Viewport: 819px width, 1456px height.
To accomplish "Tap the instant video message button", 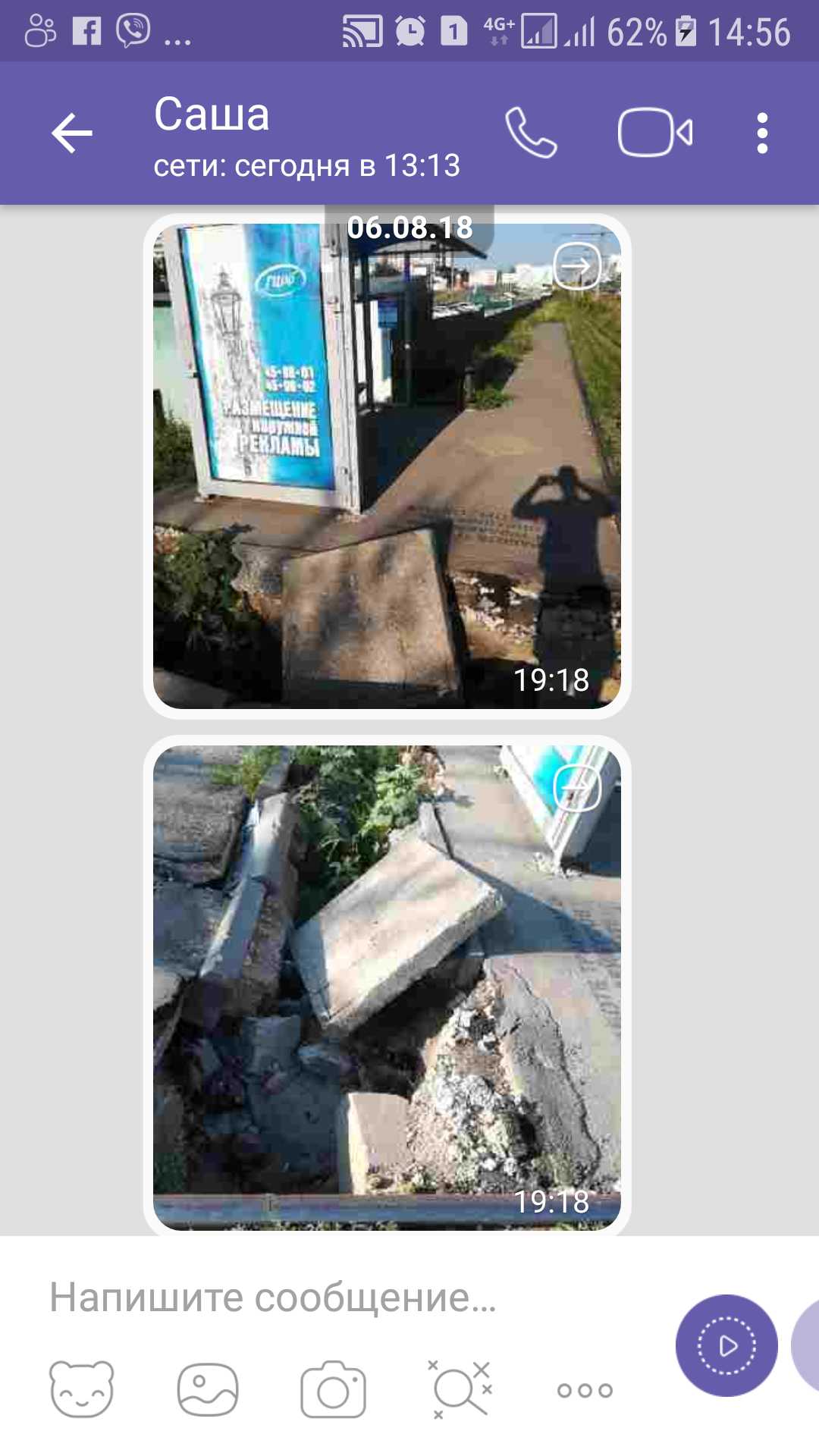I will (726, 1345).
